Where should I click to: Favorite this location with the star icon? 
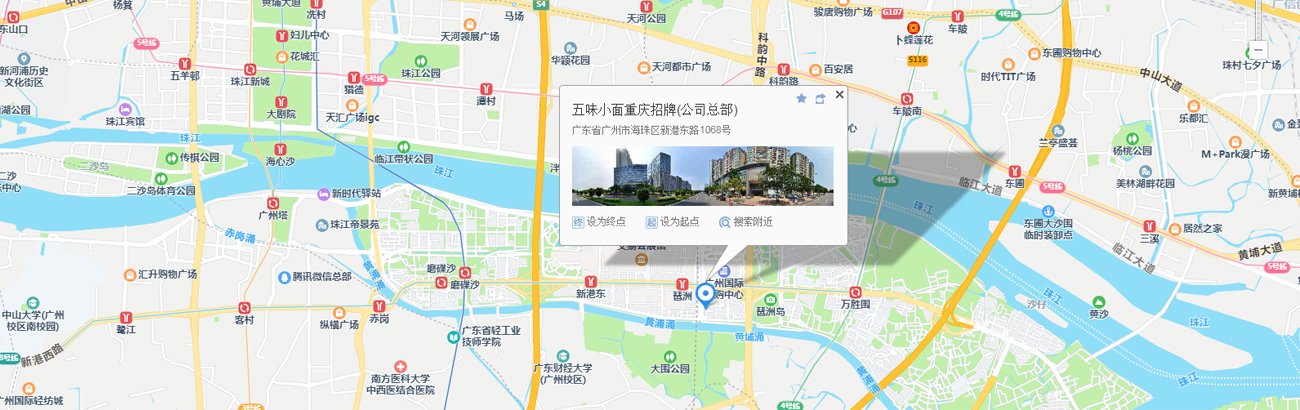coord(801,99)
